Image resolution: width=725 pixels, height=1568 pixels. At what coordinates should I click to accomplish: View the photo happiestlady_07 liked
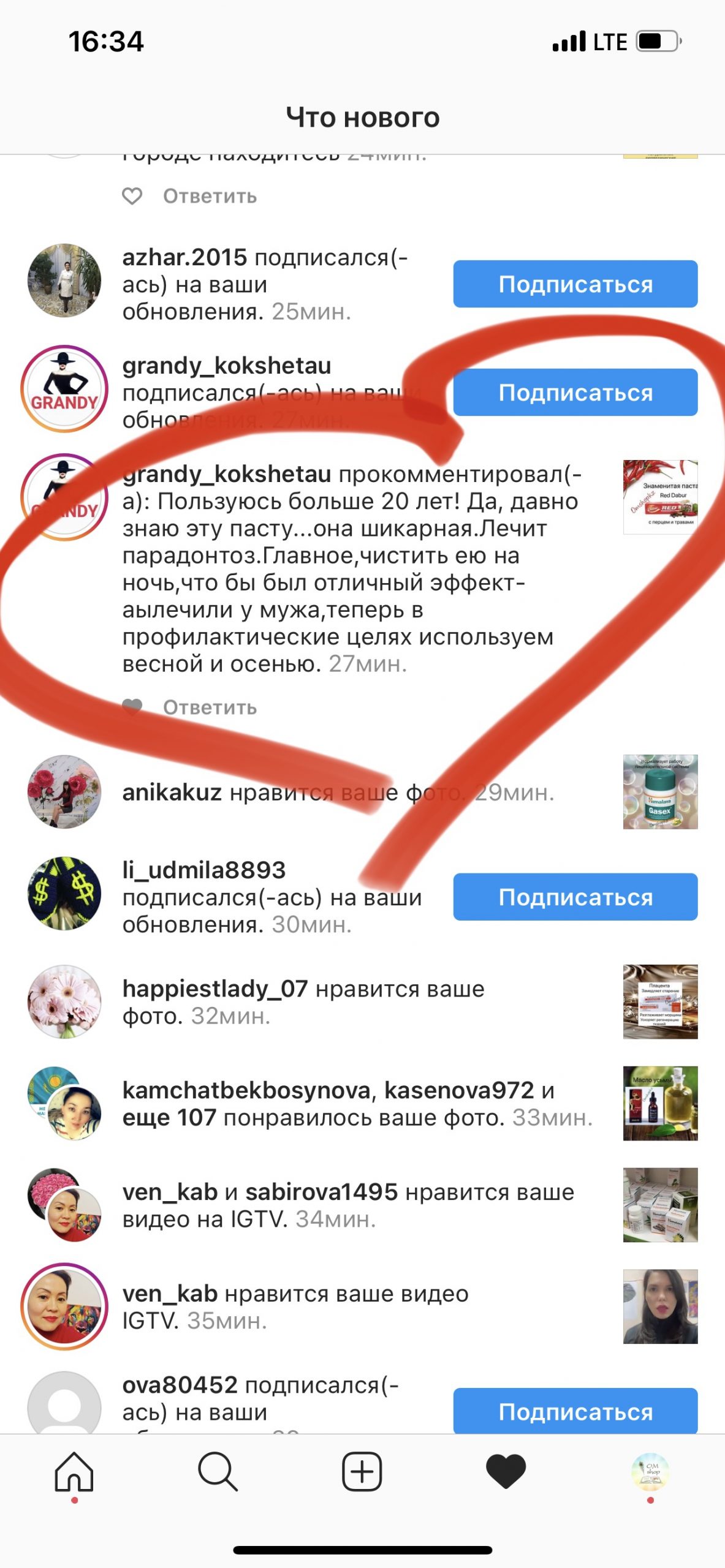click(x=660, y=1002)
